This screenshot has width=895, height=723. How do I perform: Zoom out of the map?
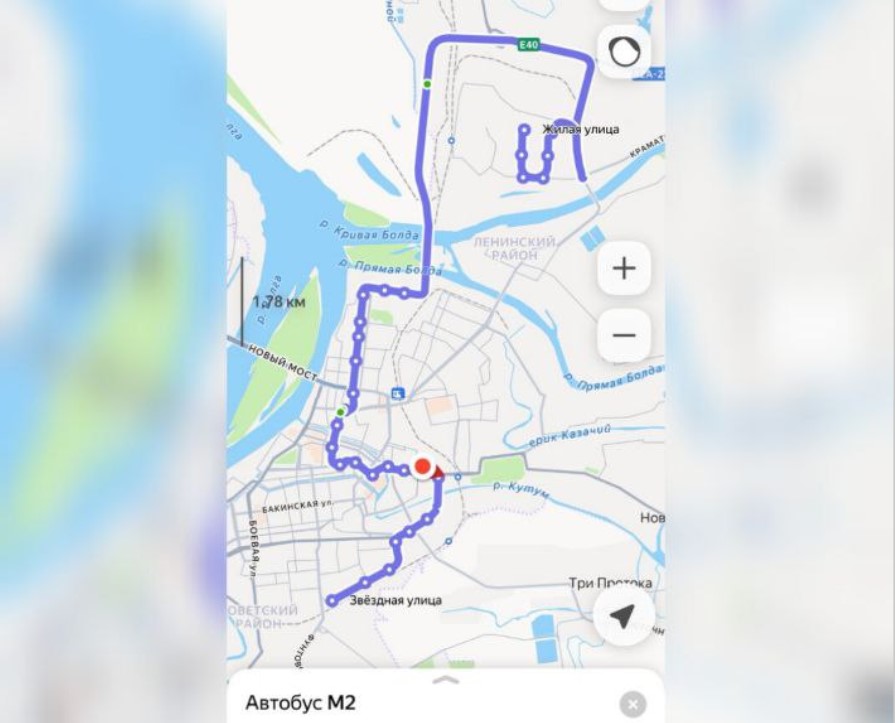pyautogui.click(x=623, y=335)
